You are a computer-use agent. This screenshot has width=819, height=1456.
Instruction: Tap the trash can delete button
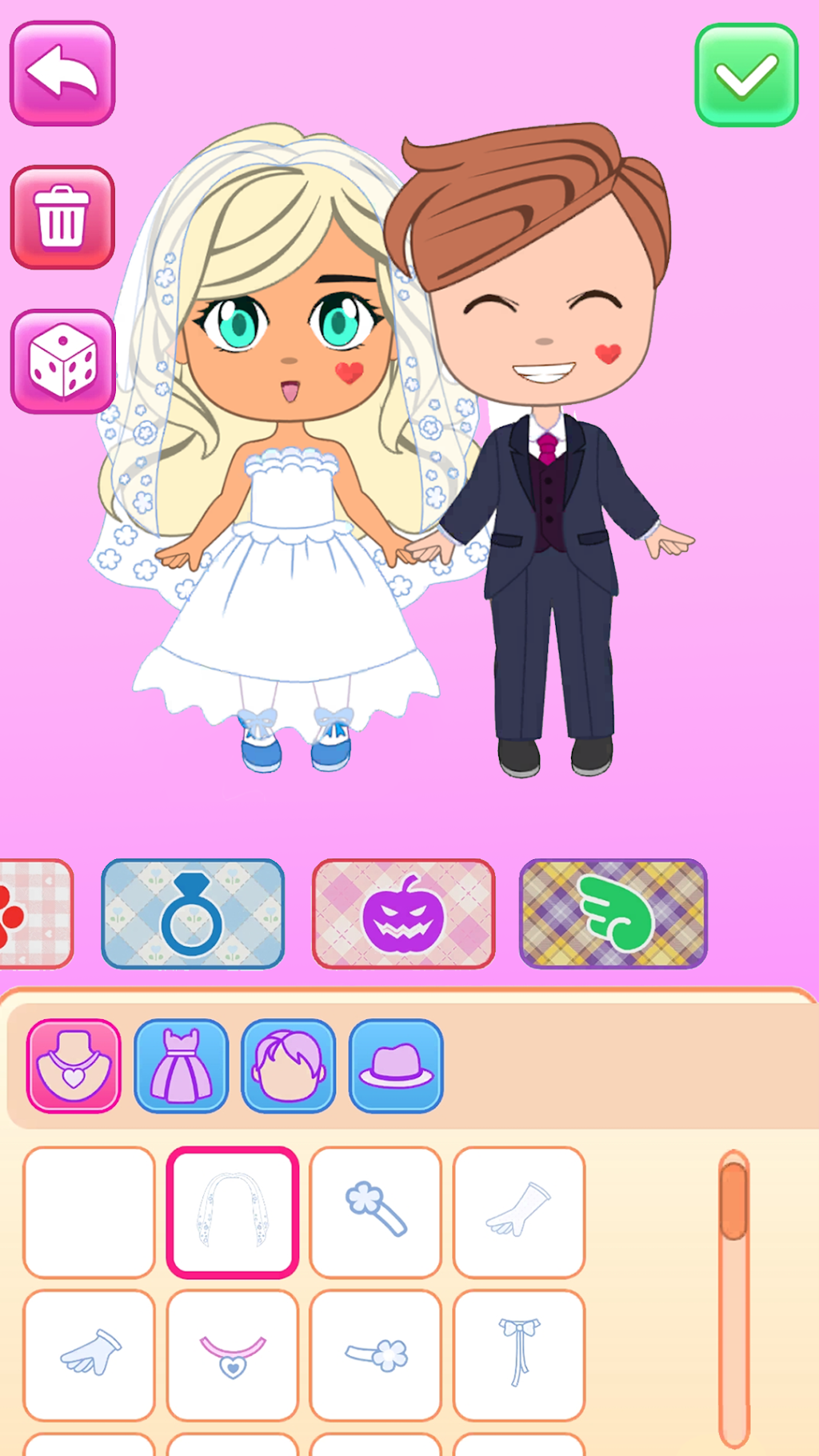pyautogui.click(x=62, y=217)
